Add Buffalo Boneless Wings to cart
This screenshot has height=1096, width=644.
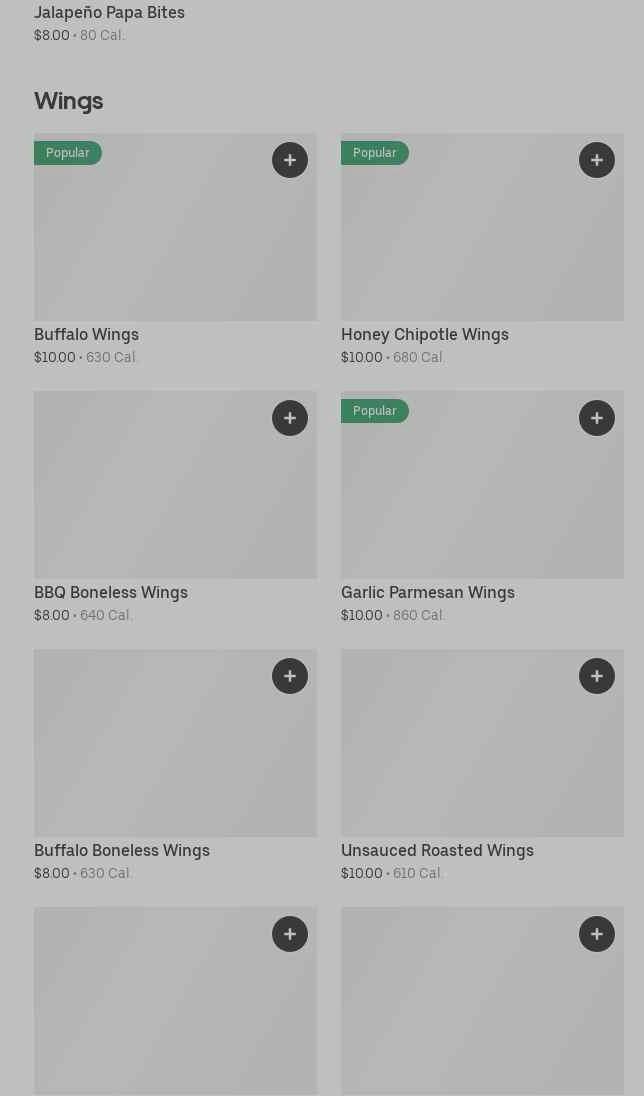coord(290,676)
